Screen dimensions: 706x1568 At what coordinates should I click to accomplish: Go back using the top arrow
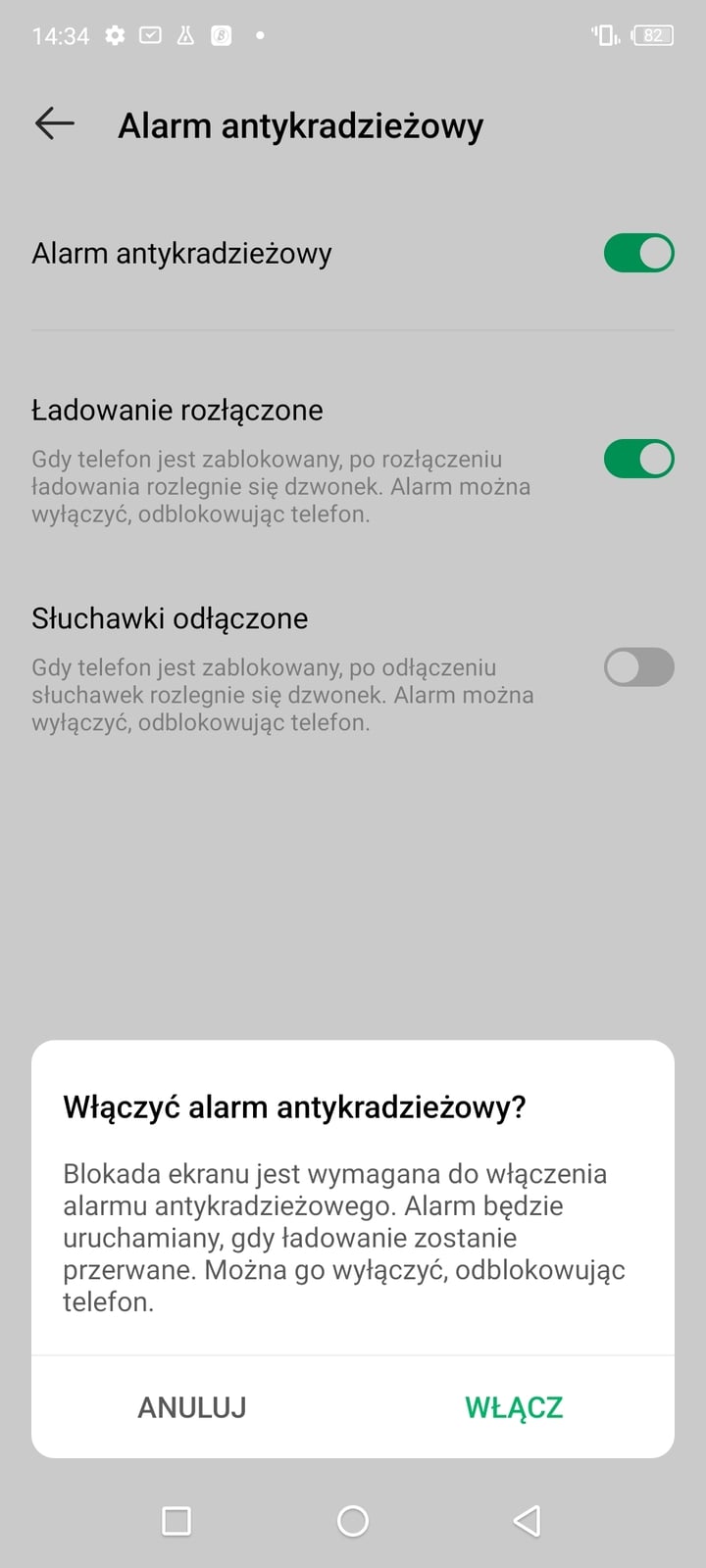tap(55, 123)
